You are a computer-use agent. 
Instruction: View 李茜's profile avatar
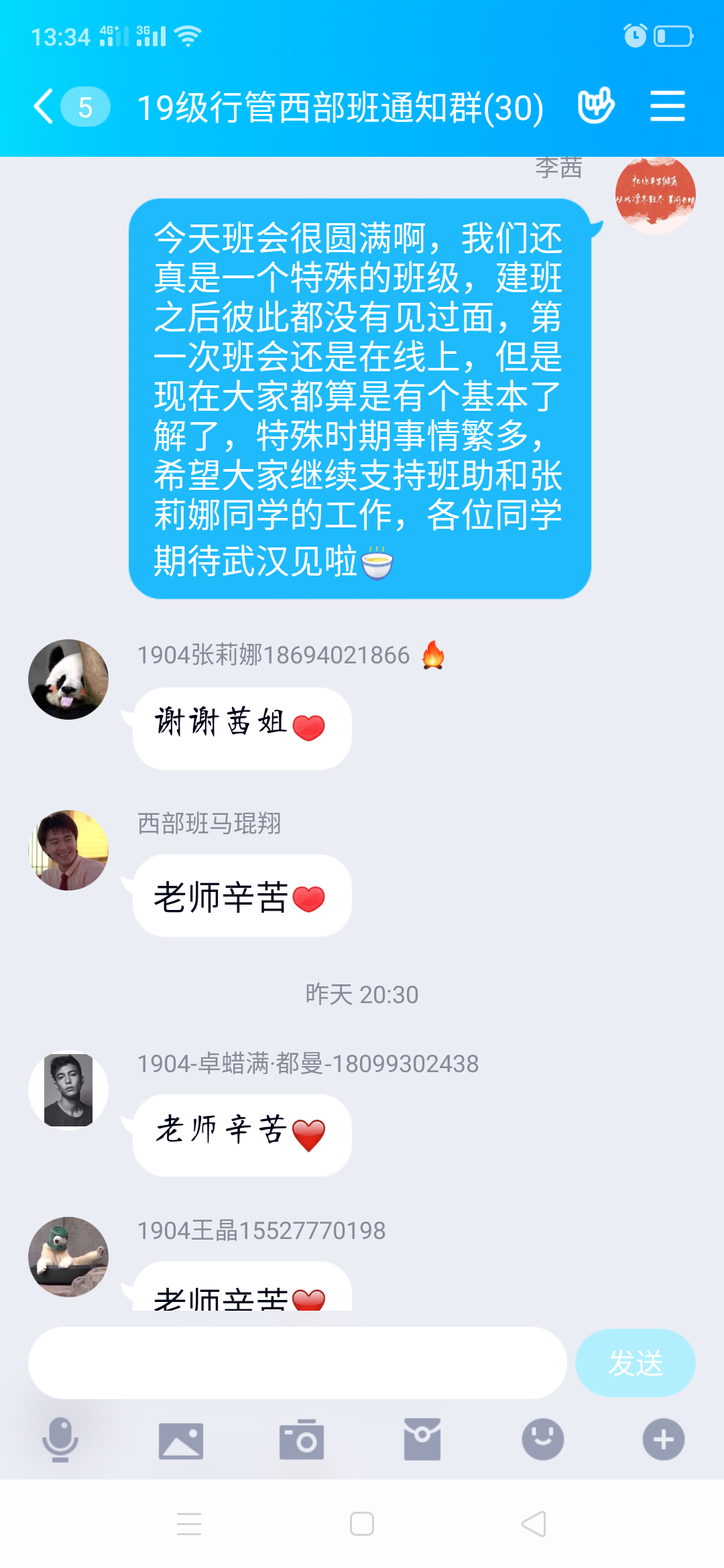[x=655, y=195]
